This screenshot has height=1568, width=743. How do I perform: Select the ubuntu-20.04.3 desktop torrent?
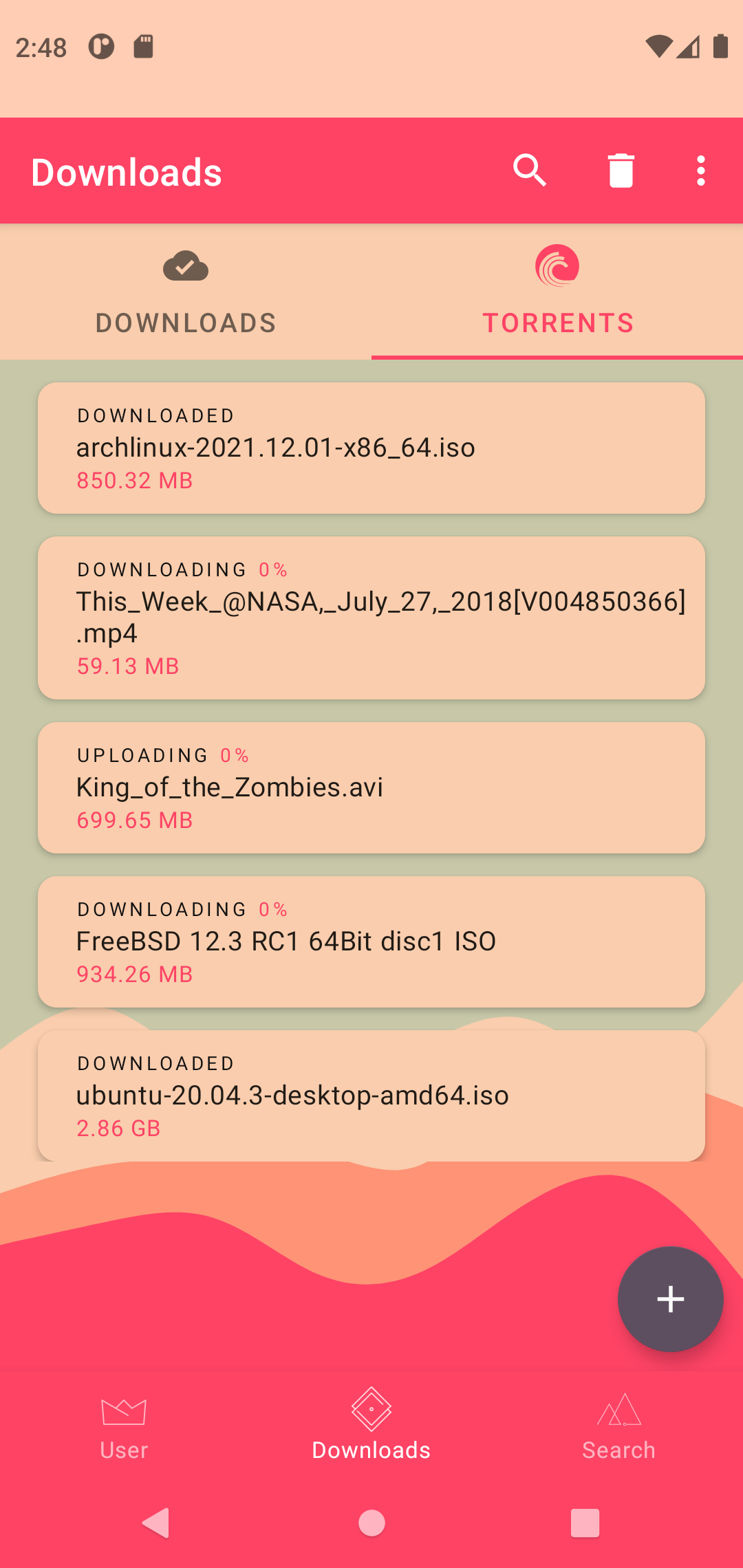pyautogui.click(x=371, y=1096)
